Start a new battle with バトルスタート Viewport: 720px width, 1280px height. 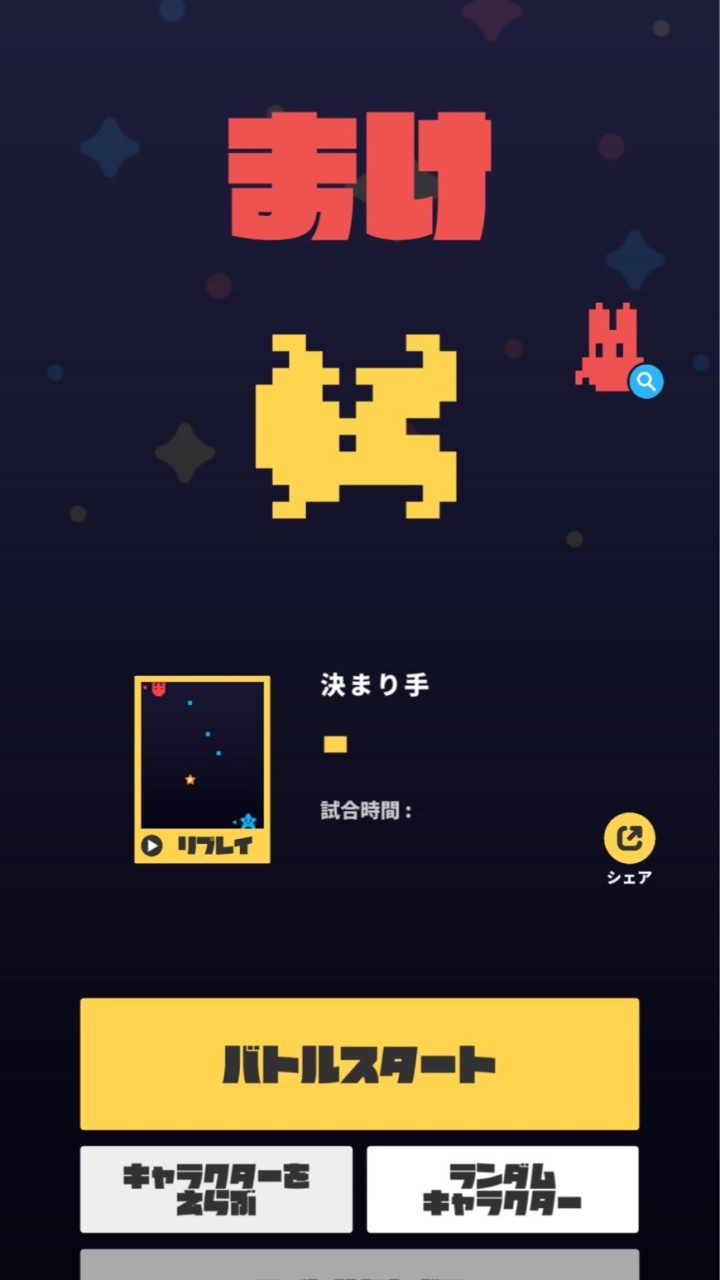pyautogui.click(x=360, y=1064)
